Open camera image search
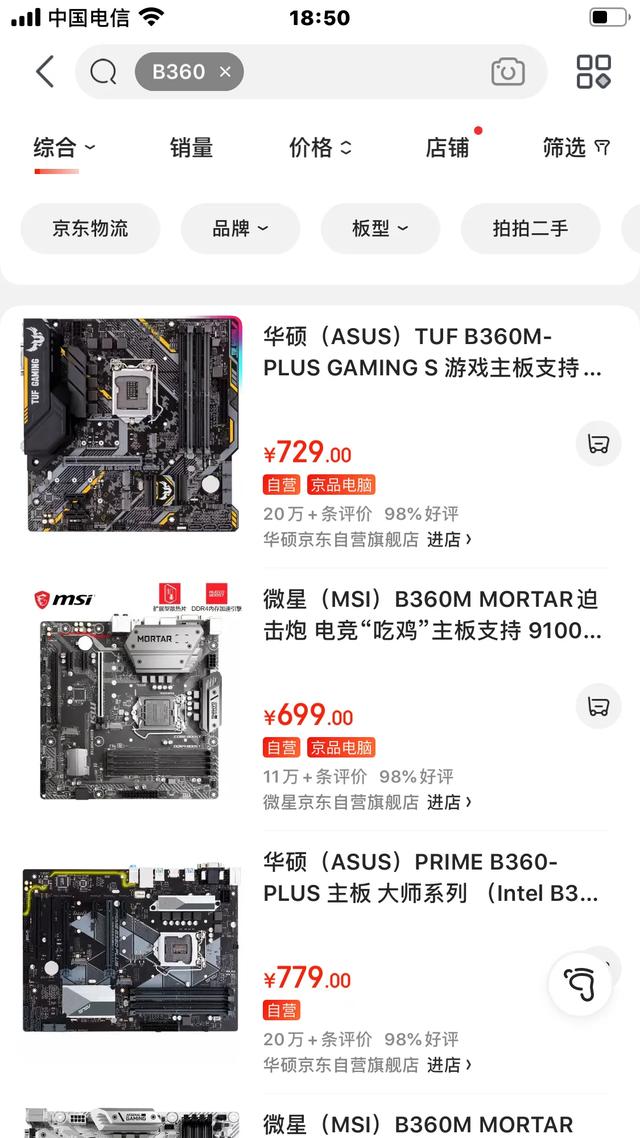This screenshot has width=640, height=1138. point(508,72)
